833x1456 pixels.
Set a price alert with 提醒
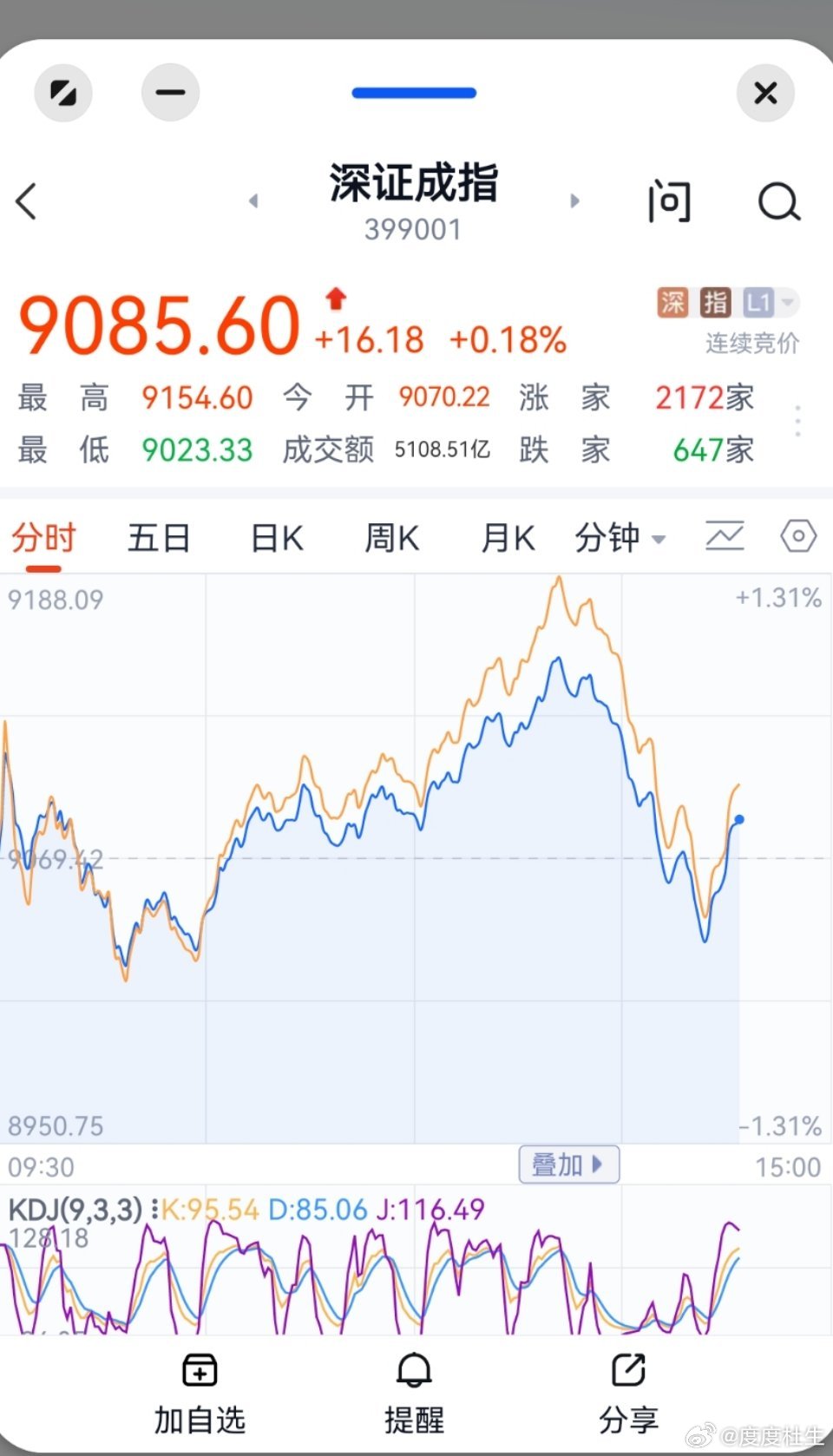(x=415, y=1394)
